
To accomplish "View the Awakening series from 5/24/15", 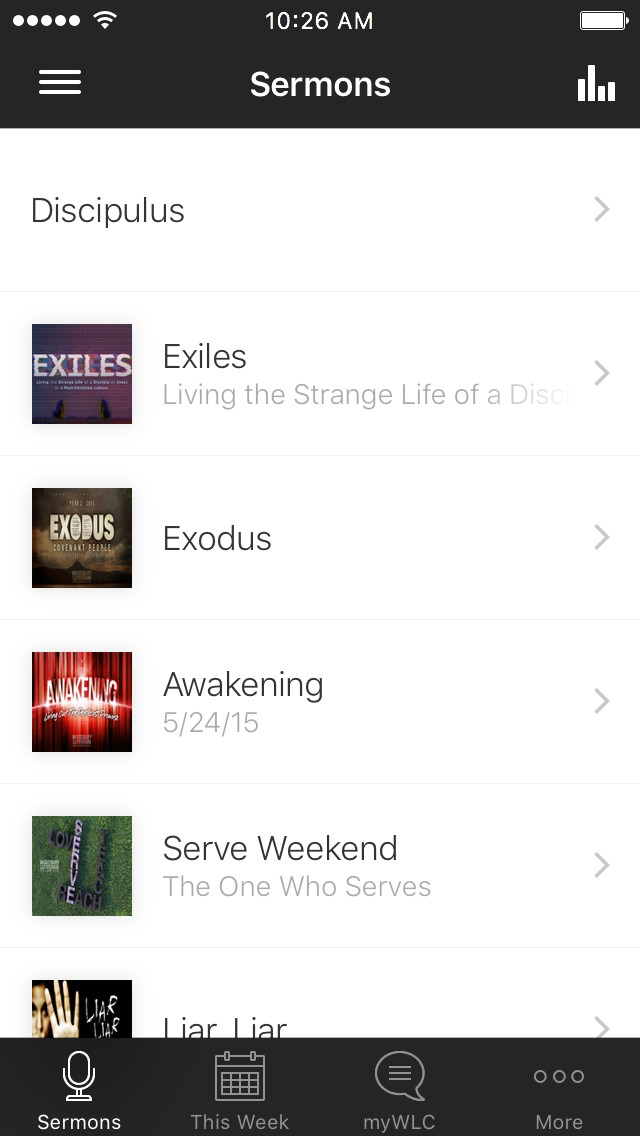I will [320, 701].
